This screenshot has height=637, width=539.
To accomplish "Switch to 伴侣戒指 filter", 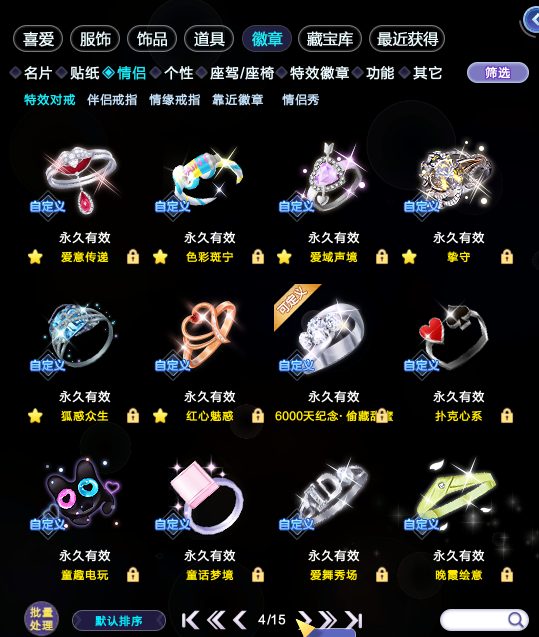I will coord(112,100).
